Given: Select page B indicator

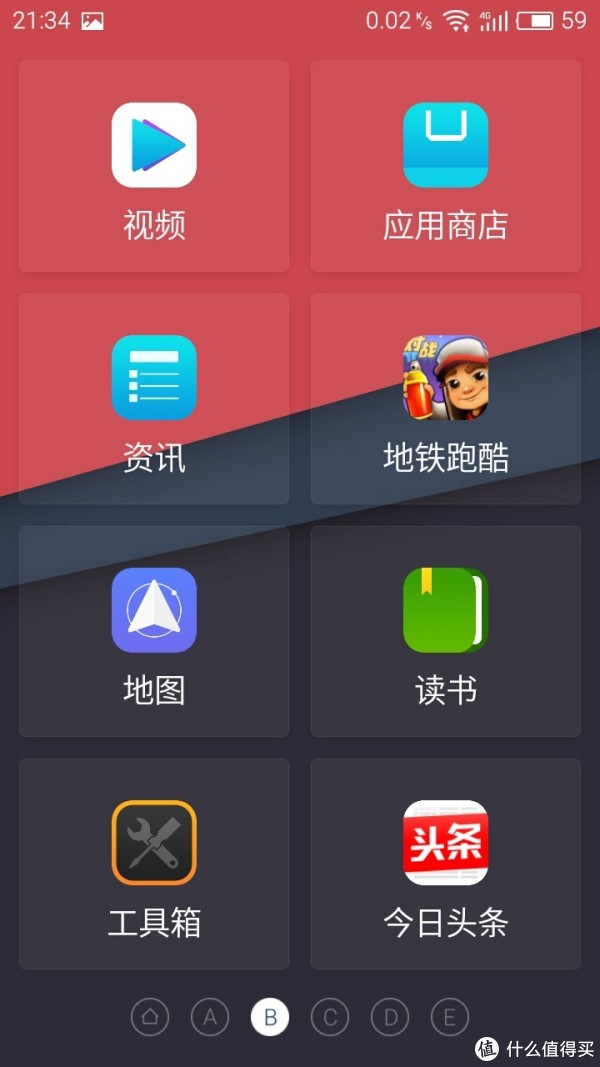Looking at the screenshot, I should pyautogui.click(x=270, y=1018).
